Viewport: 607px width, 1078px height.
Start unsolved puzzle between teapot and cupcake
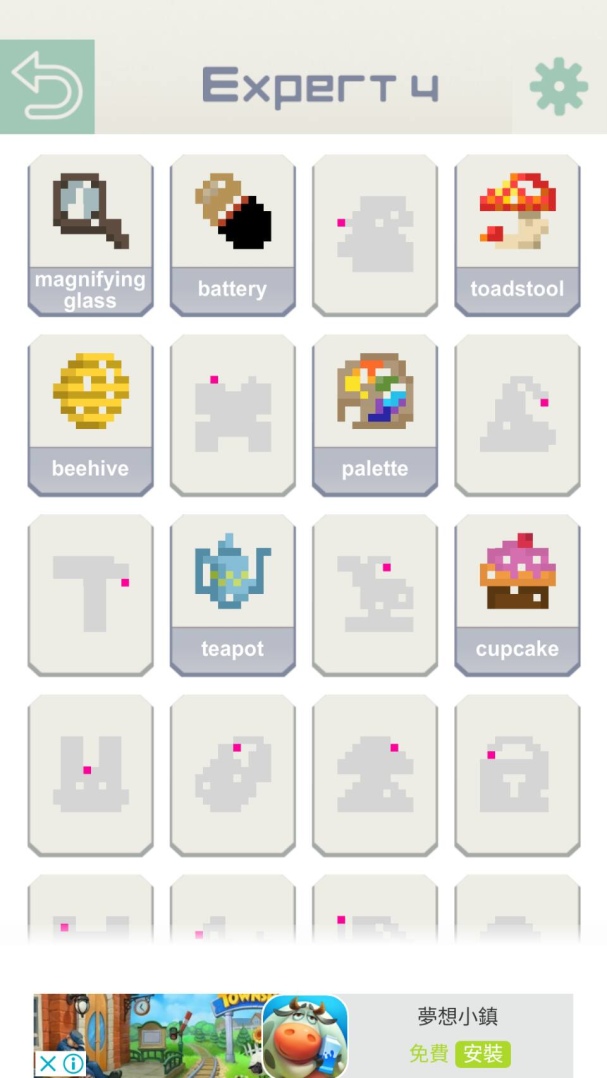click(x=375, y=595)
